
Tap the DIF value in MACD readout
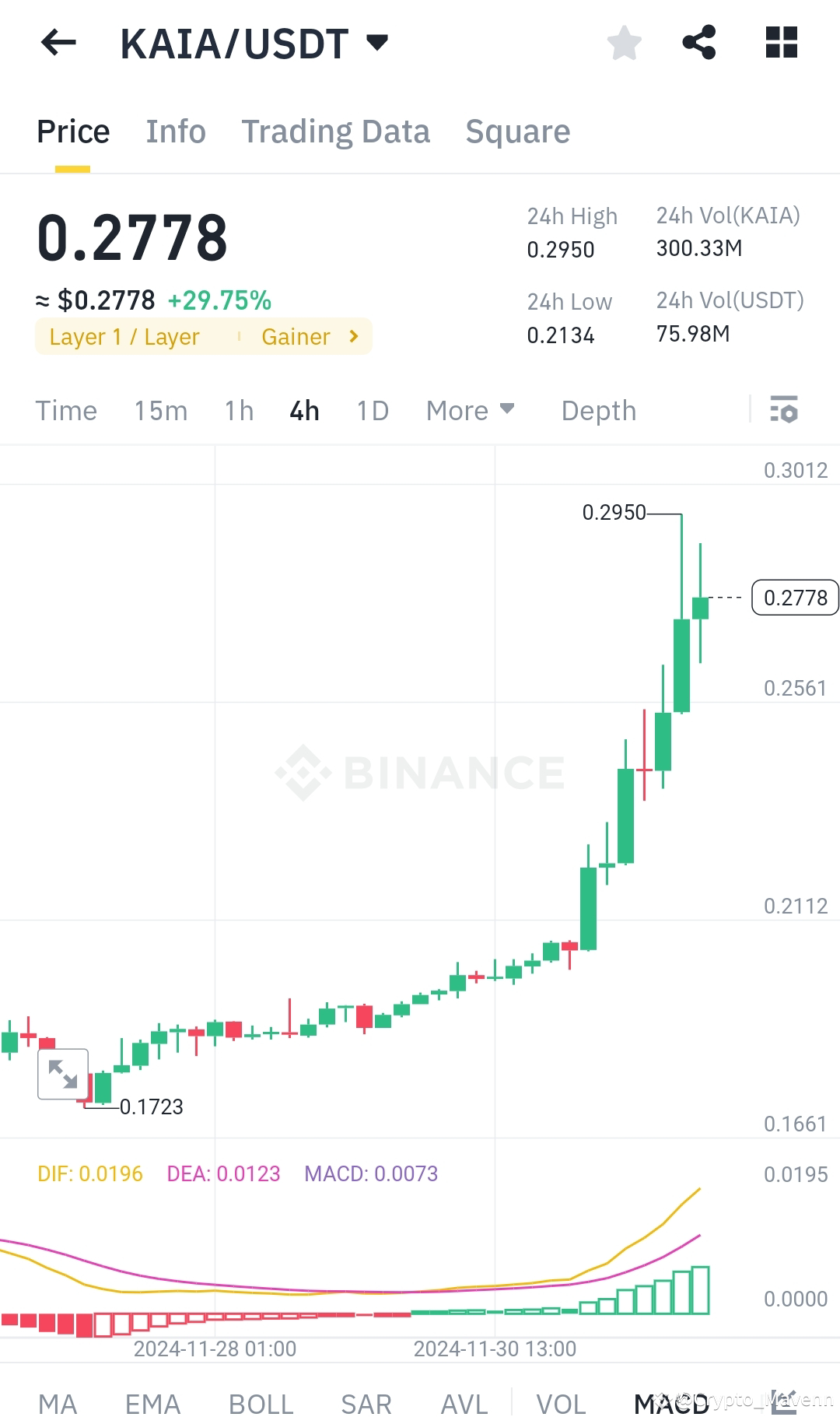(90, 1173)
